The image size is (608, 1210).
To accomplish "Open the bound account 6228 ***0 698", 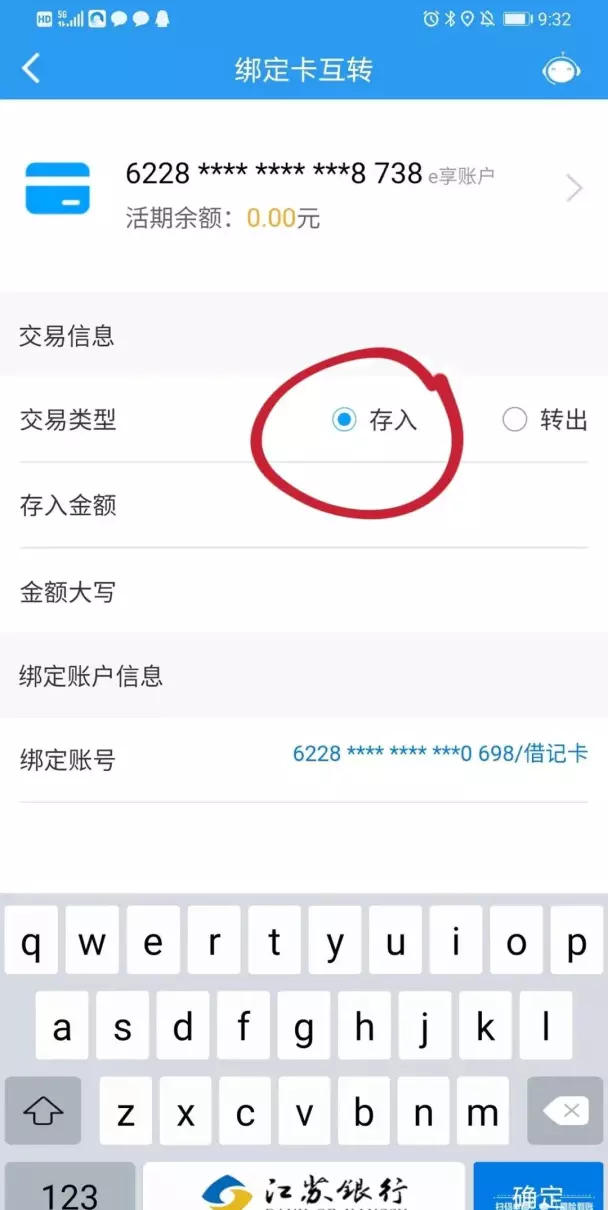I will (x=304, y=758).
